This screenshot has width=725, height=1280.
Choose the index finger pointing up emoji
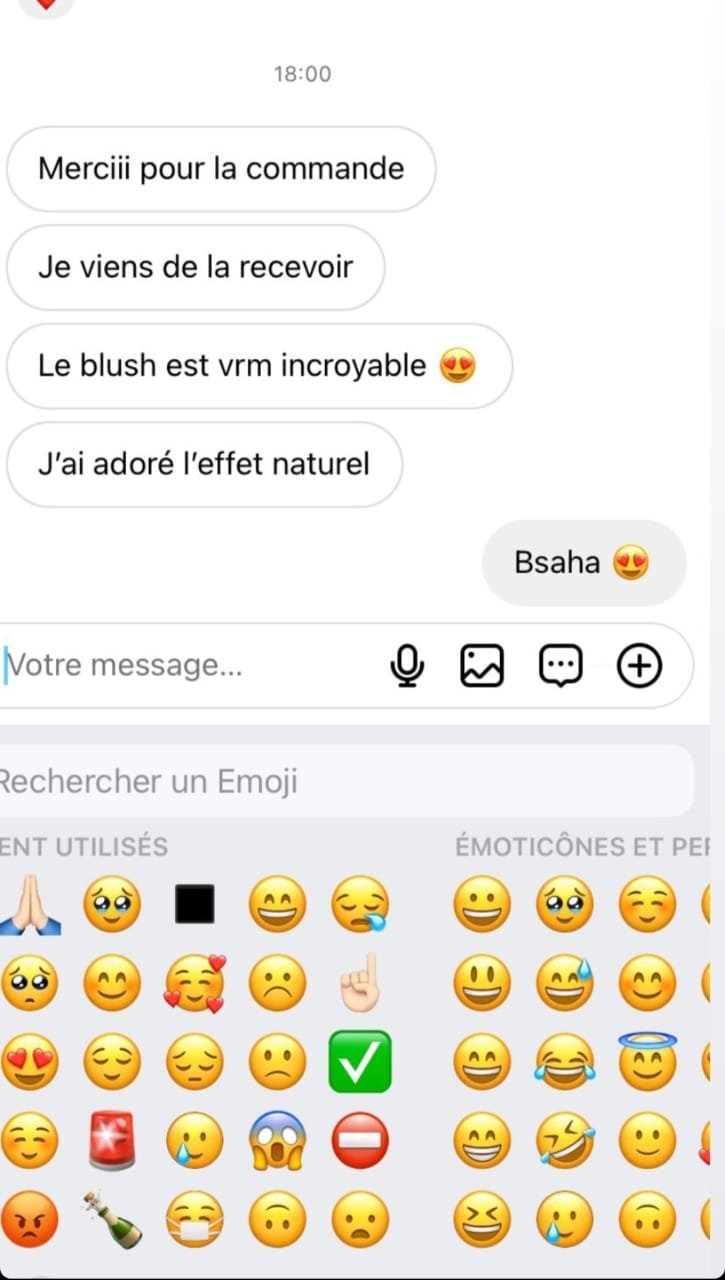(x=360, y=983)
